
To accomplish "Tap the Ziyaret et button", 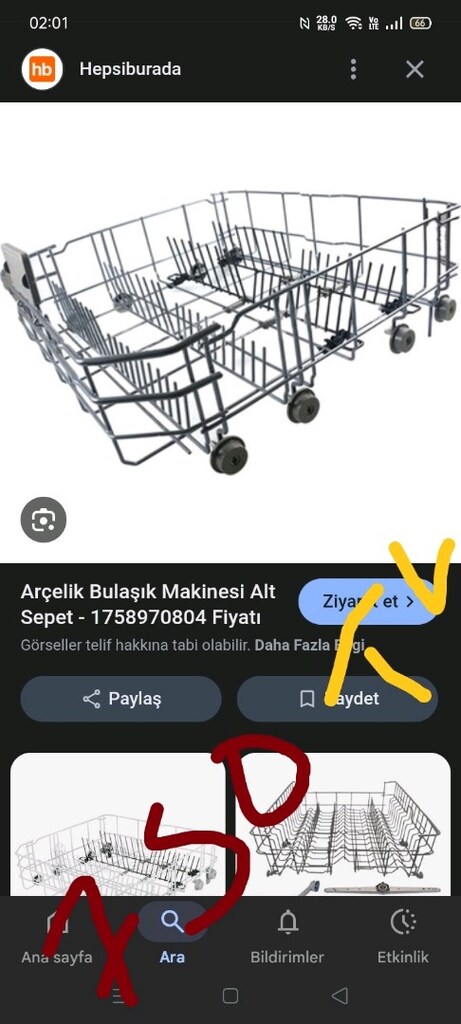I will click(370, 601).
